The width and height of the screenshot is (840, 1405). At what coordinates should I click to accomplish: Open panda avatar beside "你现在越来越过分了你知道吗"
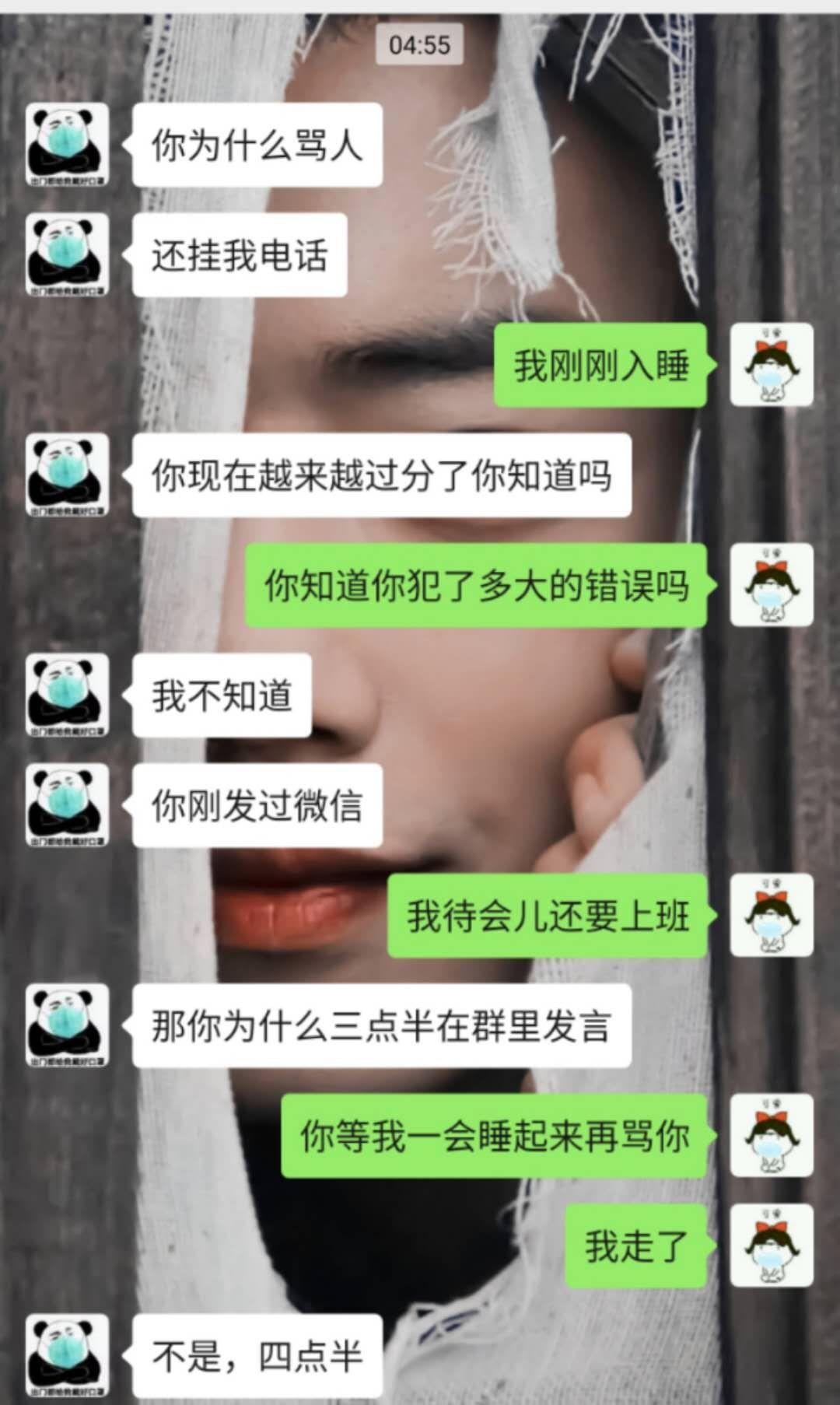click(x=67, y=475)
